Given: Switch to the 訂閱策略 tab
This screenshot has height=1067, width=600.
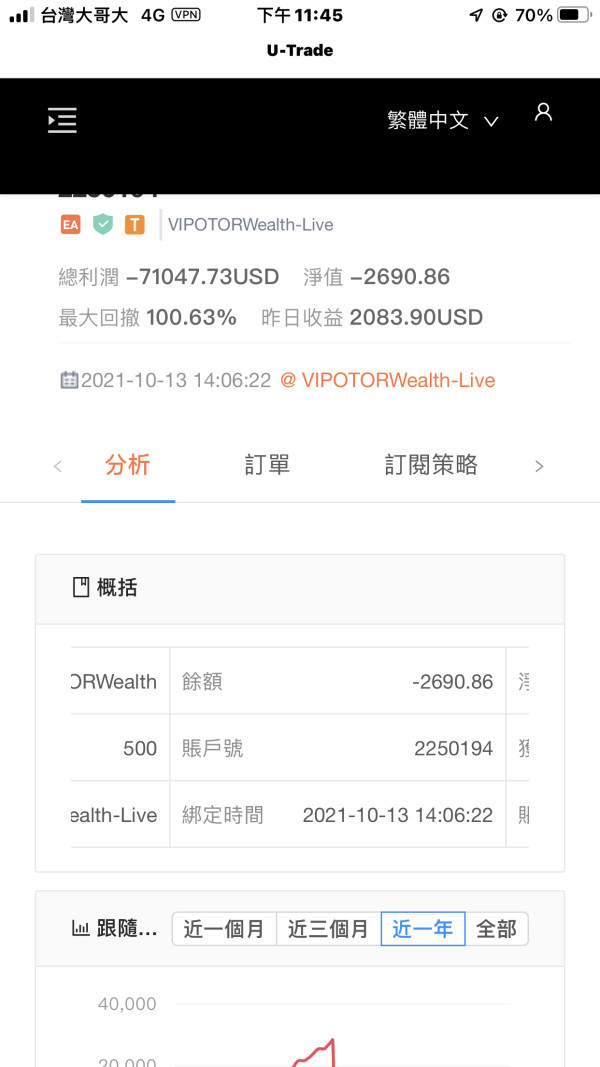Looking at the screenshot, I should click(431, 465).
